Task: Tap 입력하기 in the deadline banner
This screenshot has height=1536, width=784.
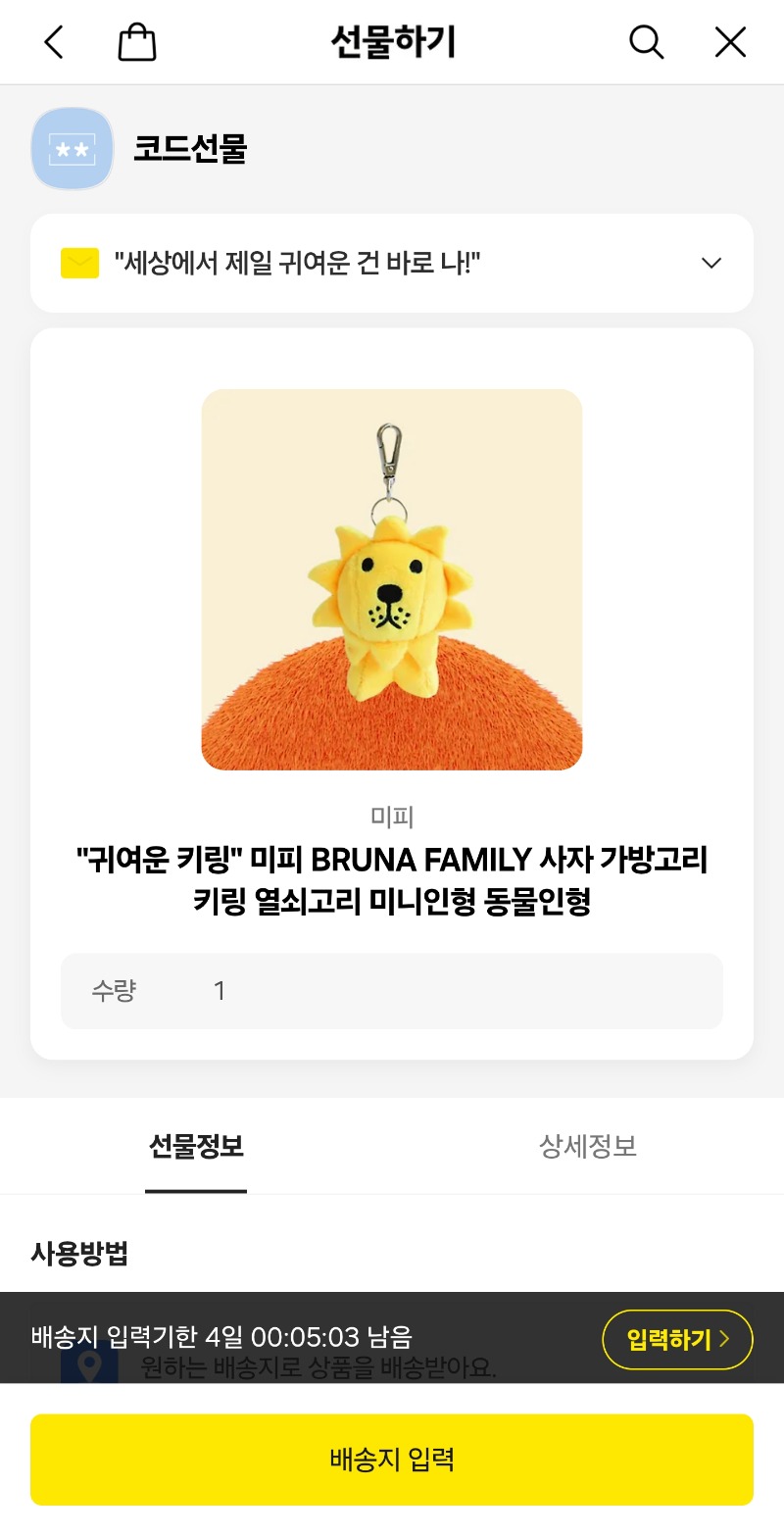Action: (677, 1339)
